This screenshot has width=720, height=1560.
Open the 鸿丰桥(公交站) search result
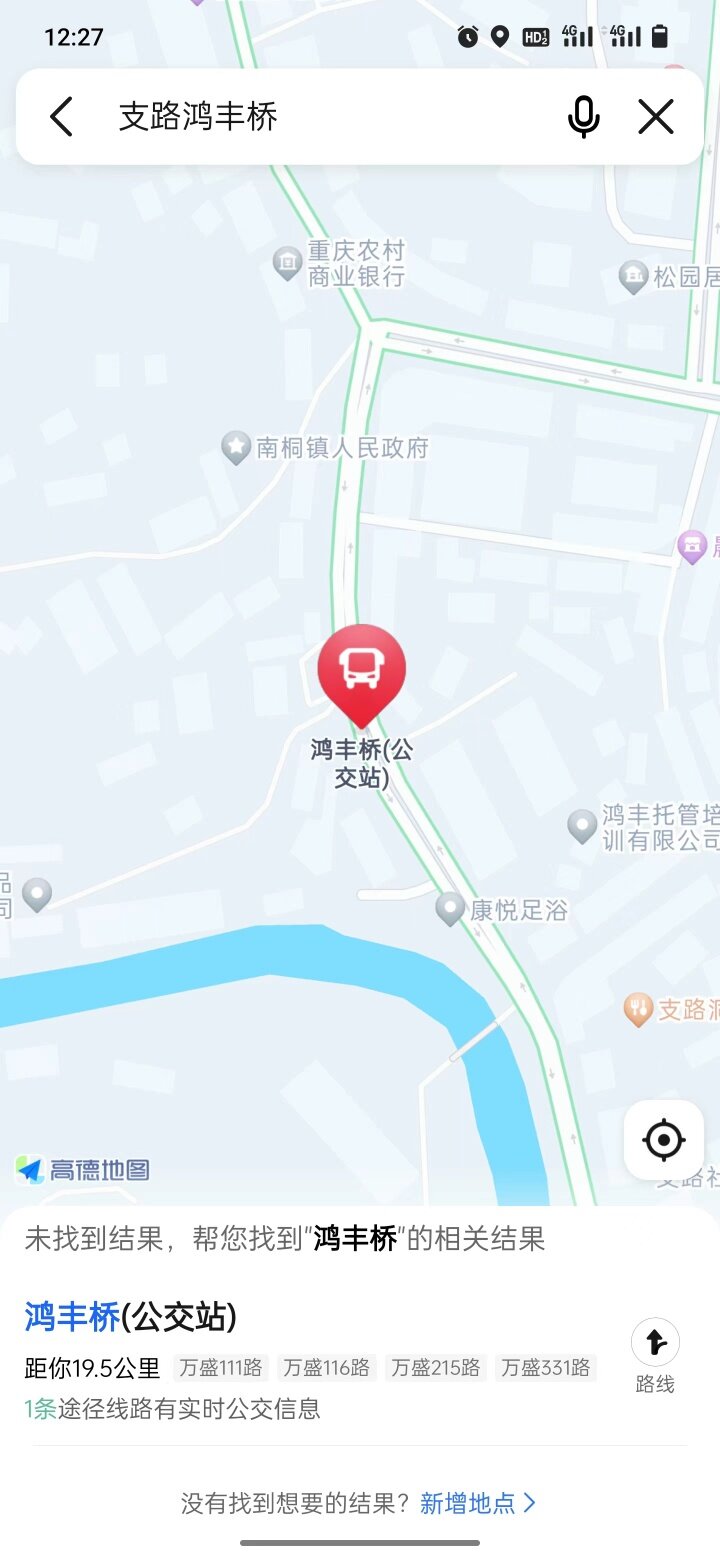(131, 1317)
